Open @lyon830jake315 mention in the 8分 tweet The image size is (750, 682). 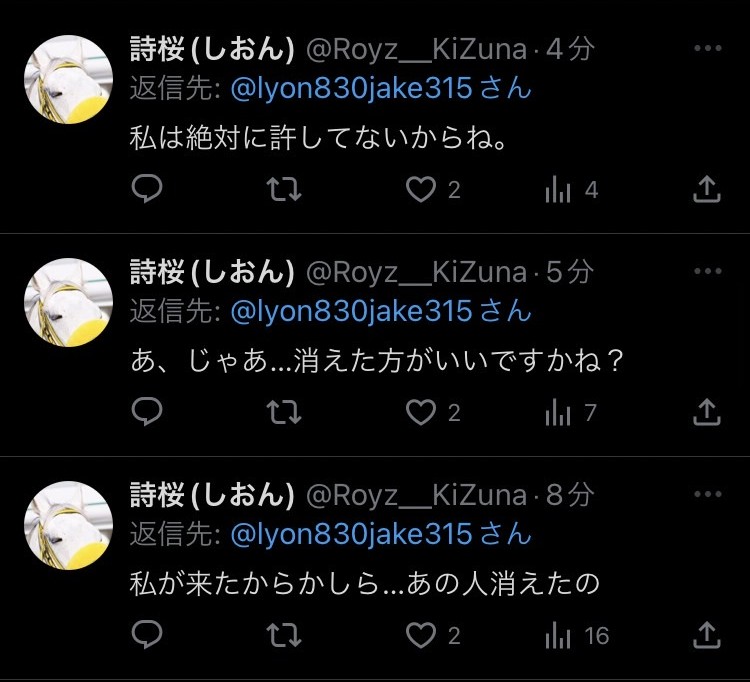[350, 534]
